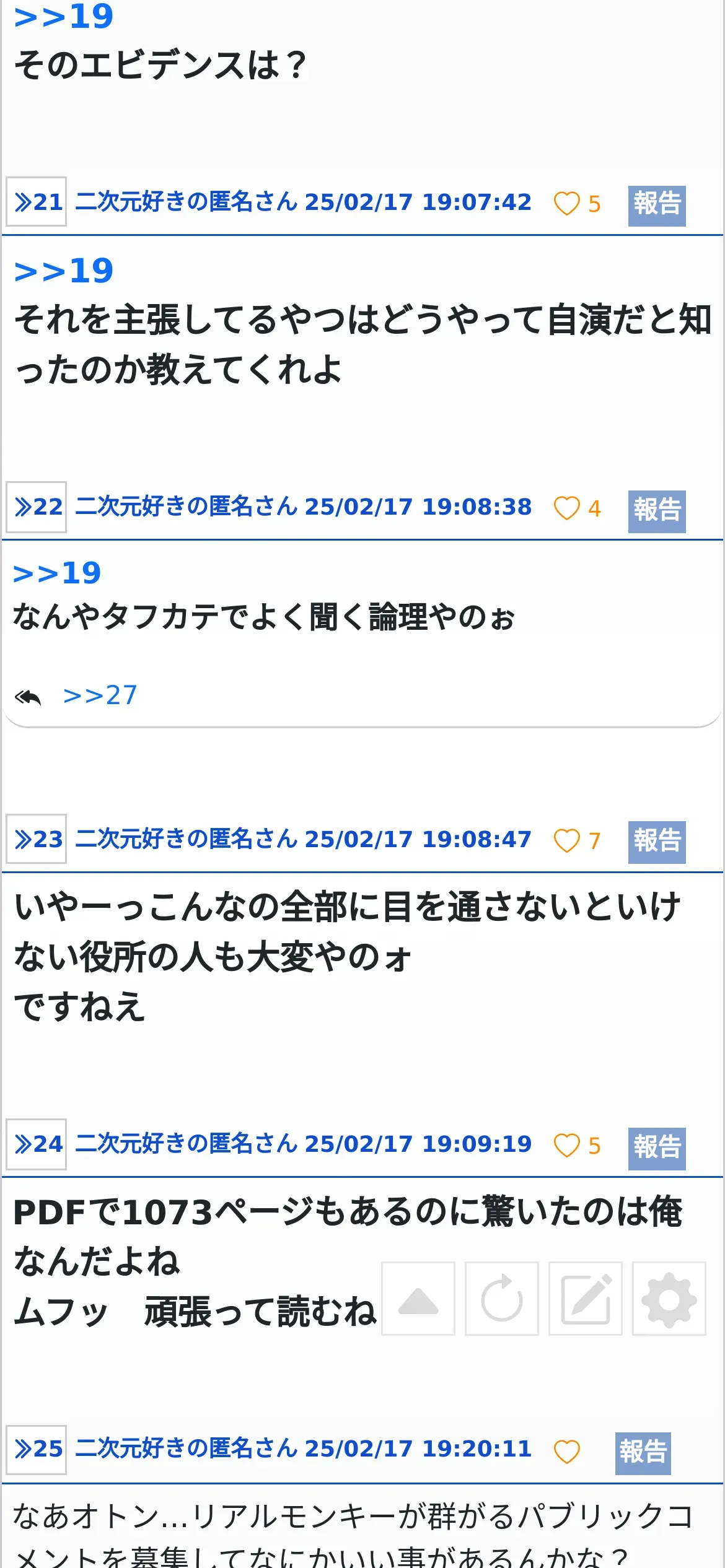This screenshot has height=1568, width=725.
Task: Like post 23 with the heart
Action: 566,840
